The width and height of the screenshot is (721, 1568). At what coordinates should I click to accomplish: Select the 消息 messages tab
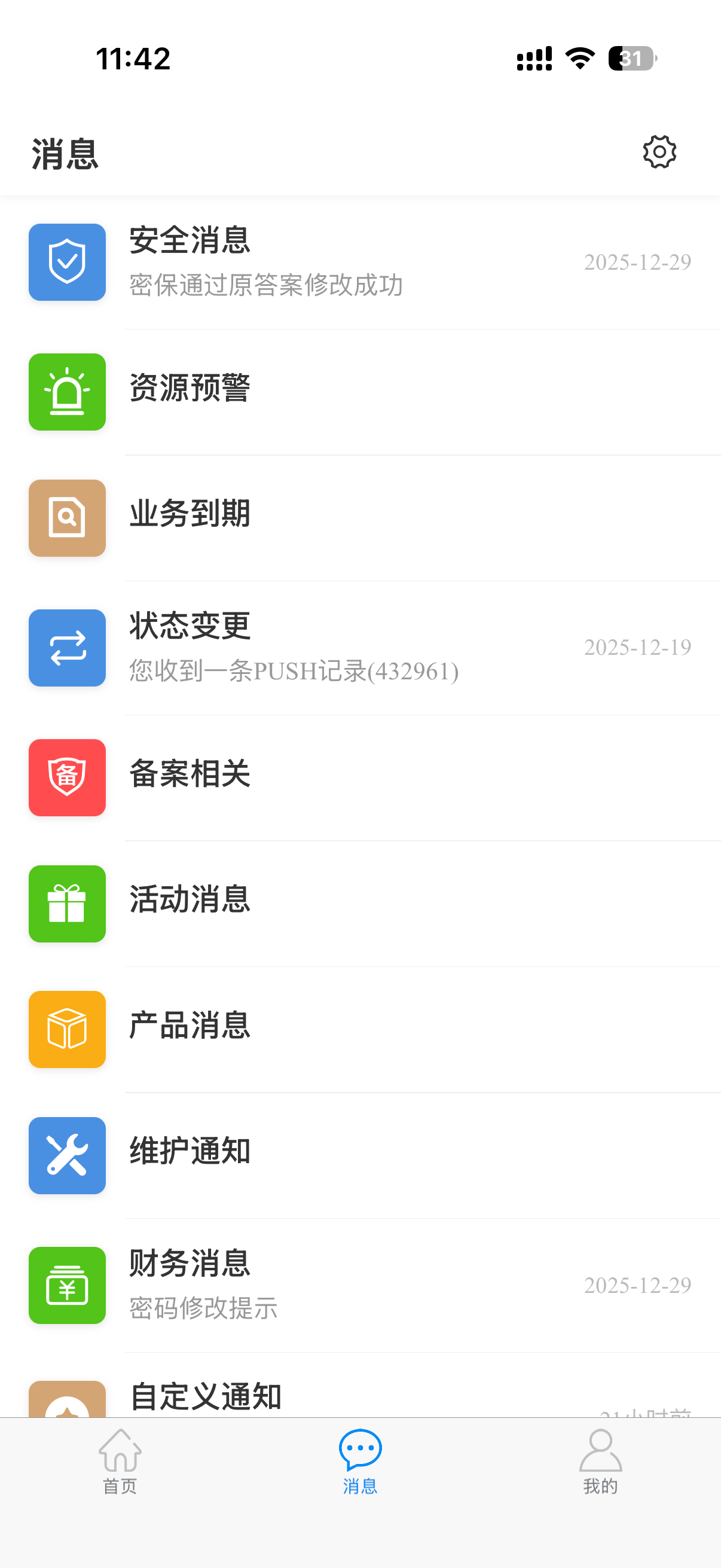pos(360,1461)
